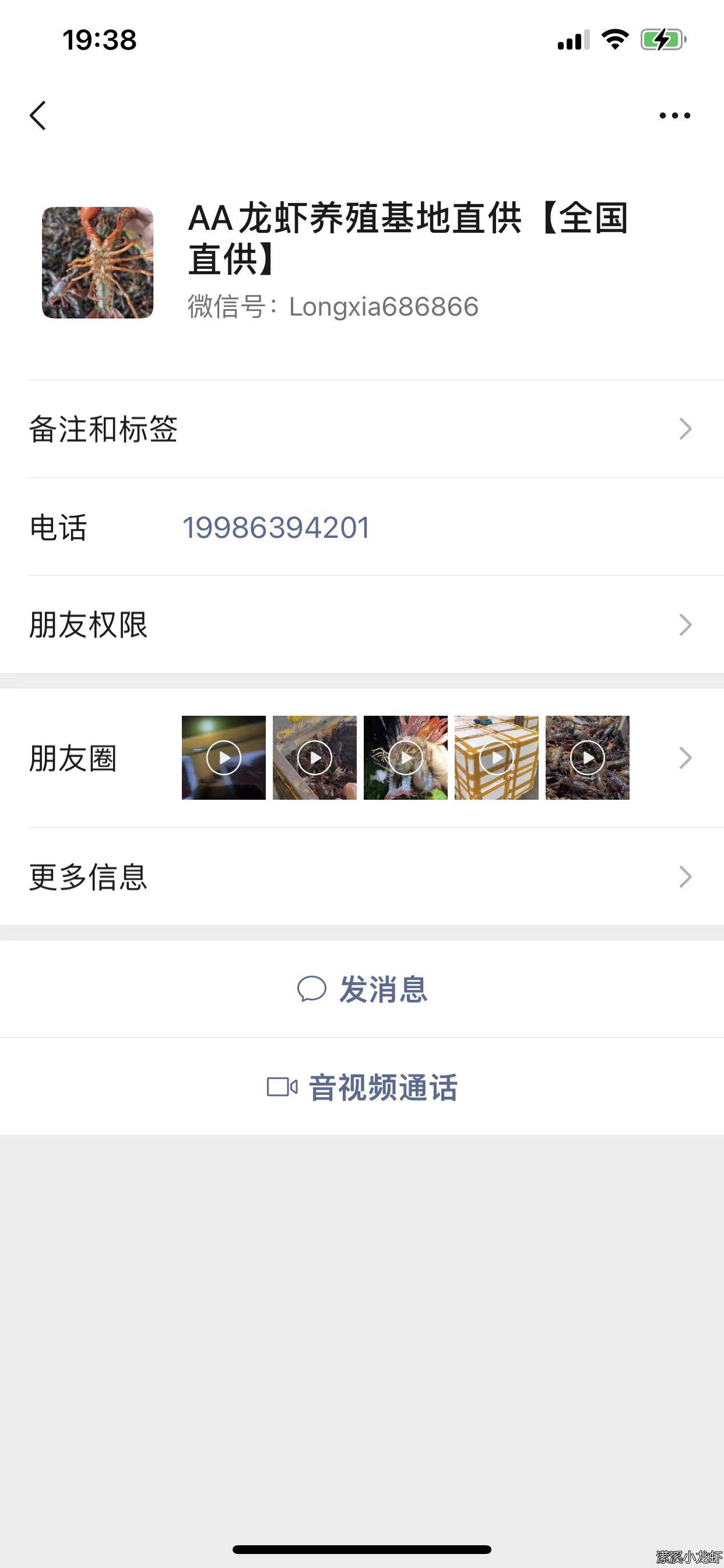The height and width of the screenshot is (1568, 724).
Task: Play the first Moments video
Action: [x=223, y=757]
